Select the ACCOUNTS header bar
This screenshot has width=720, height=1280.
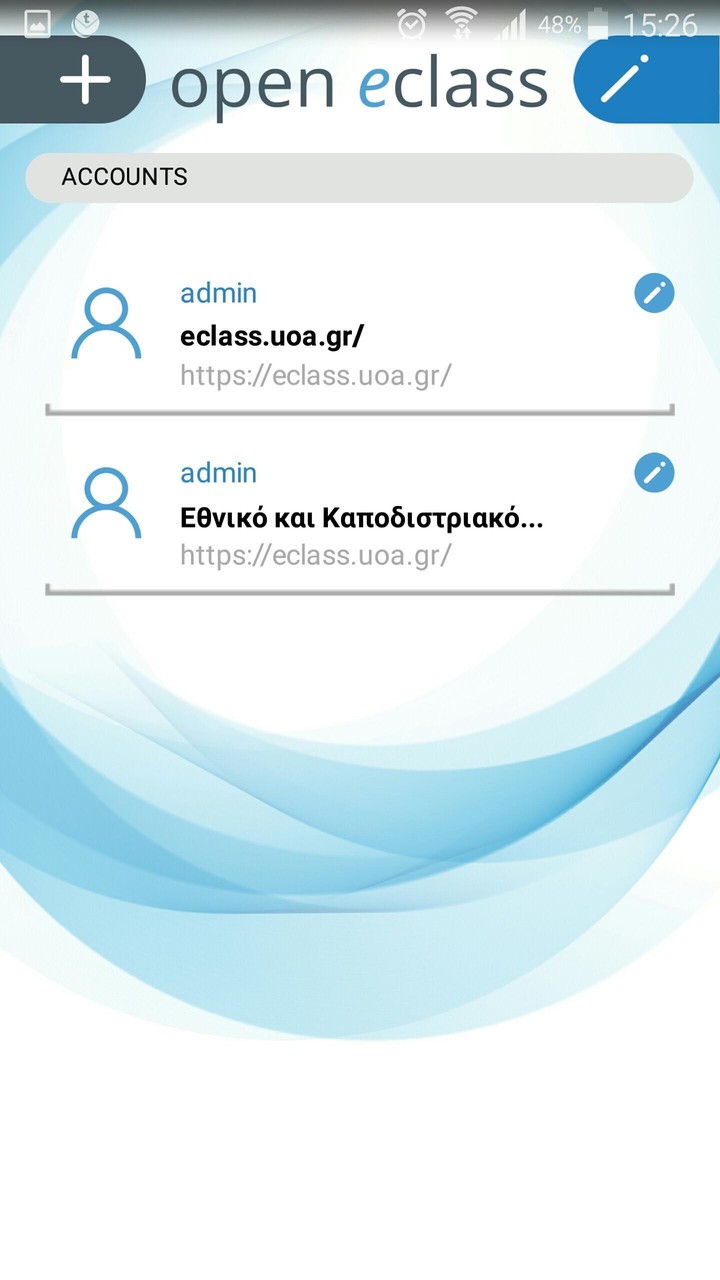(x=360, y=177)
